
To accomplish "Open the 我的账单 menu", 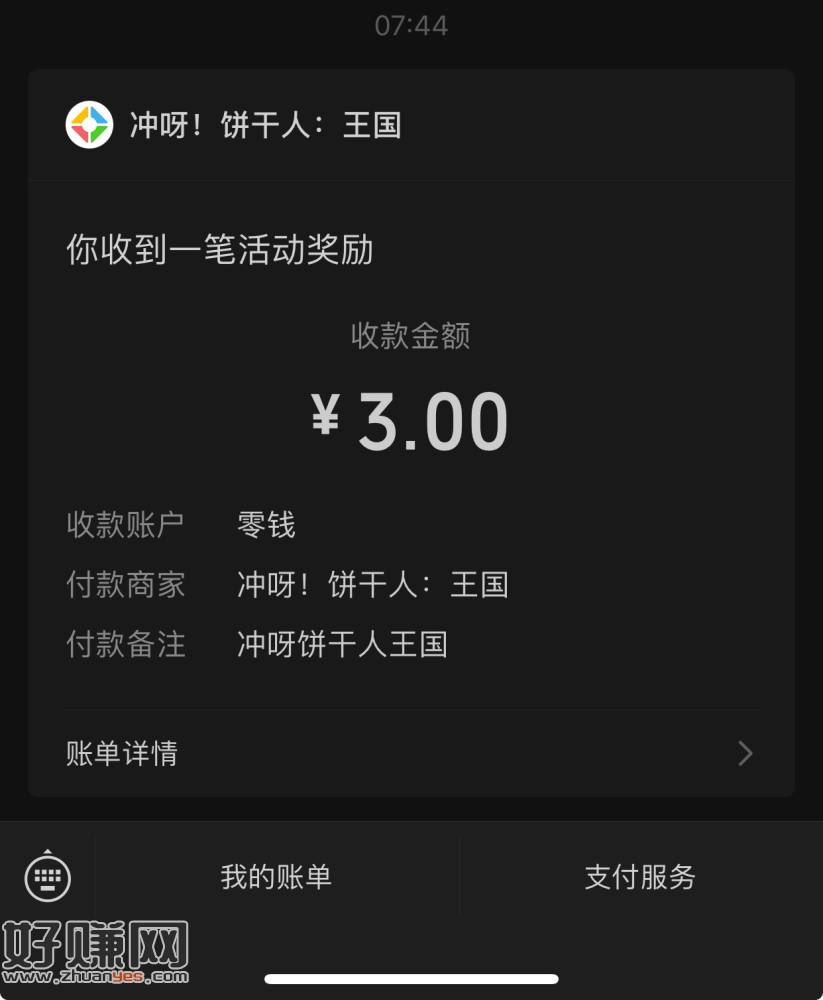I will (276, 877).
